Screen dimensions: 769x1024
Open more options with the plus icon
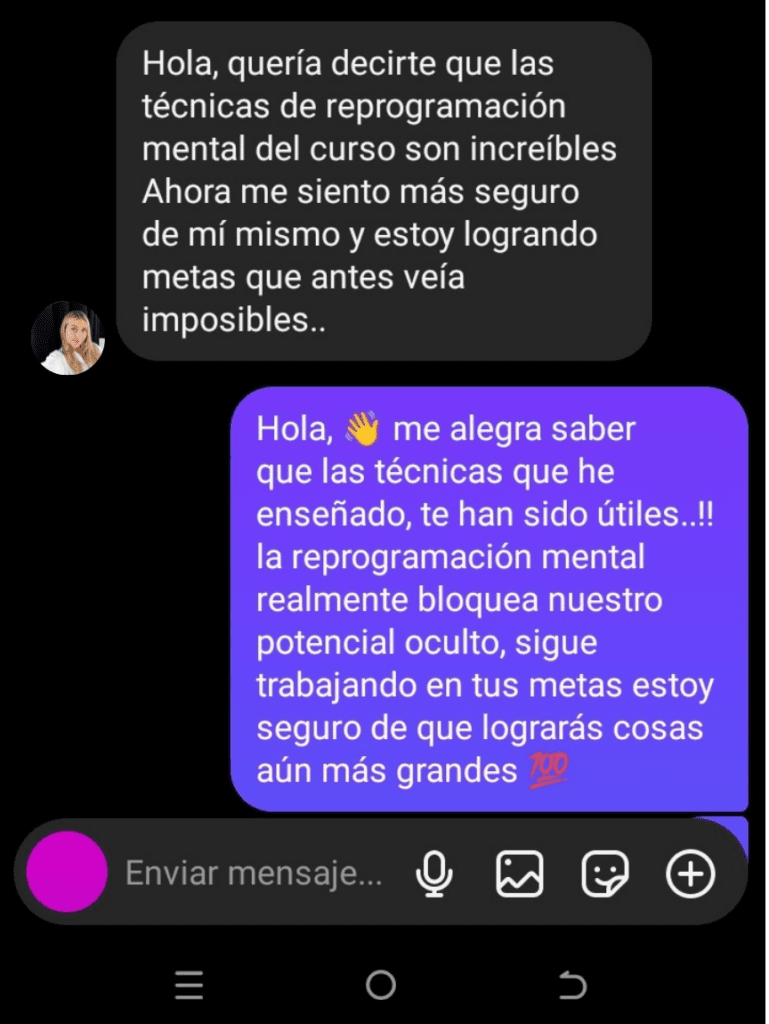pyautogui.click(x=691, y=875)
